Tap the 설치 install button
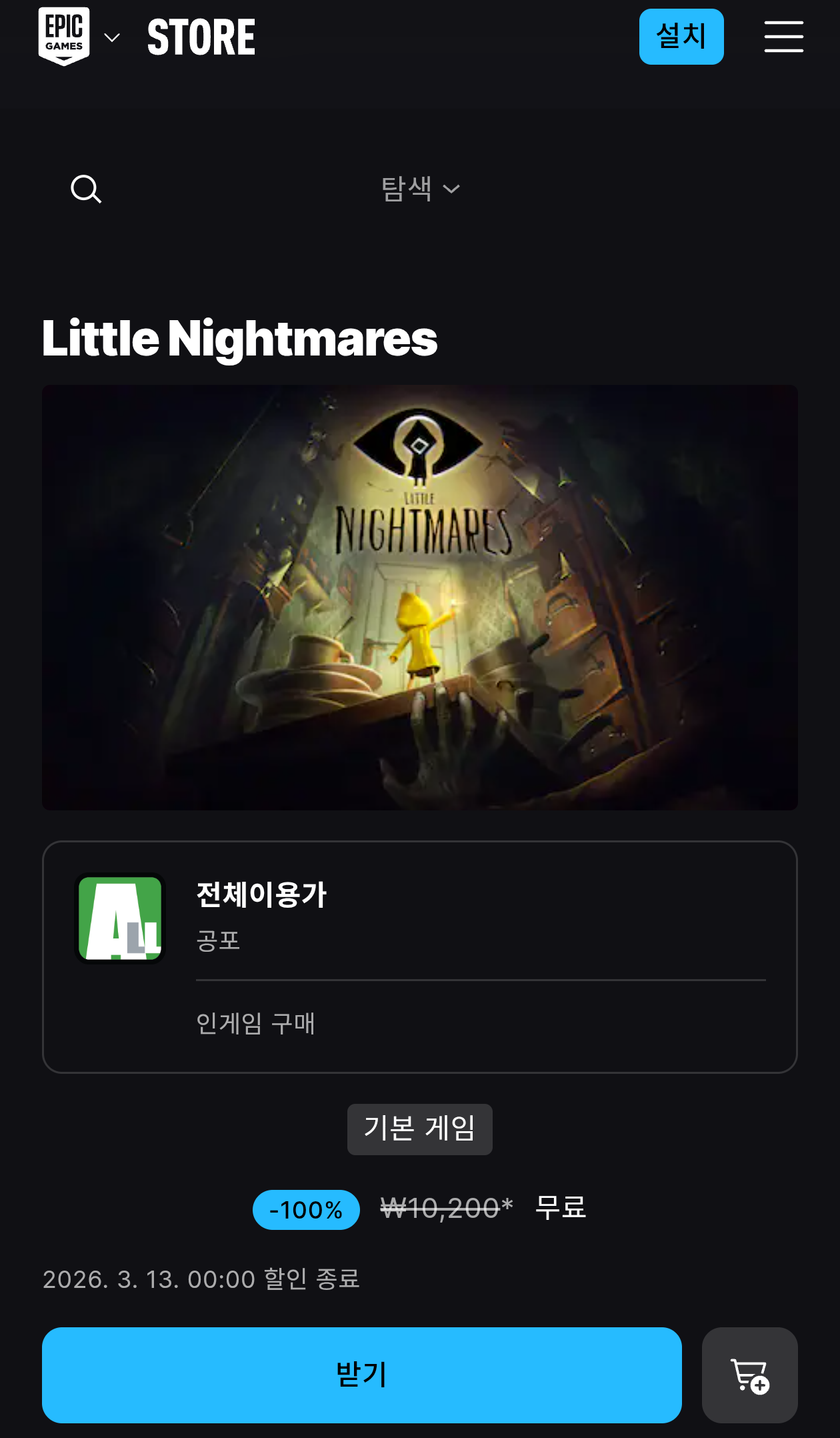 681,37
